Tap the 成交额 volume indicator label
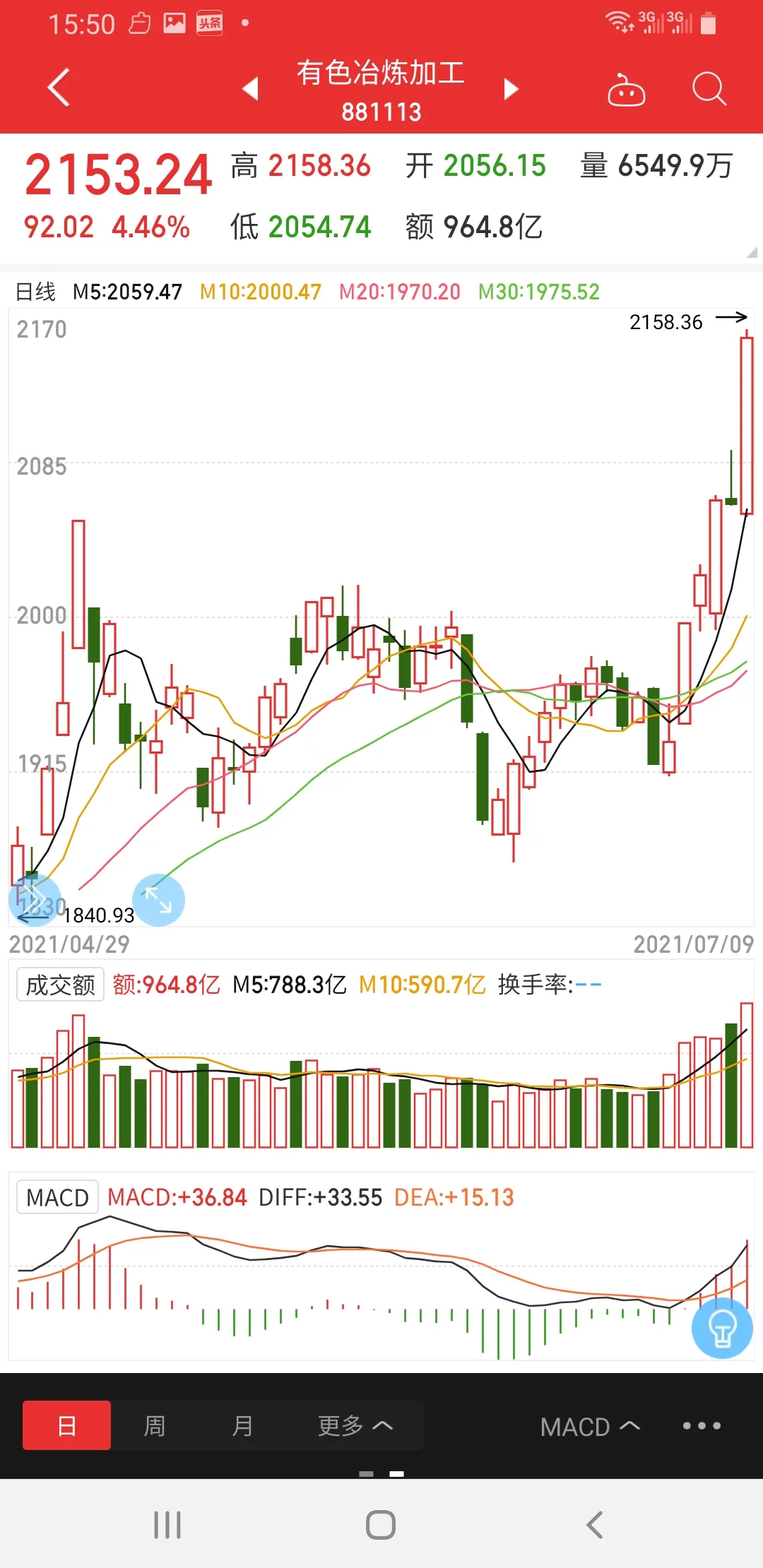 pyautogui.click(x=61, y=985)
